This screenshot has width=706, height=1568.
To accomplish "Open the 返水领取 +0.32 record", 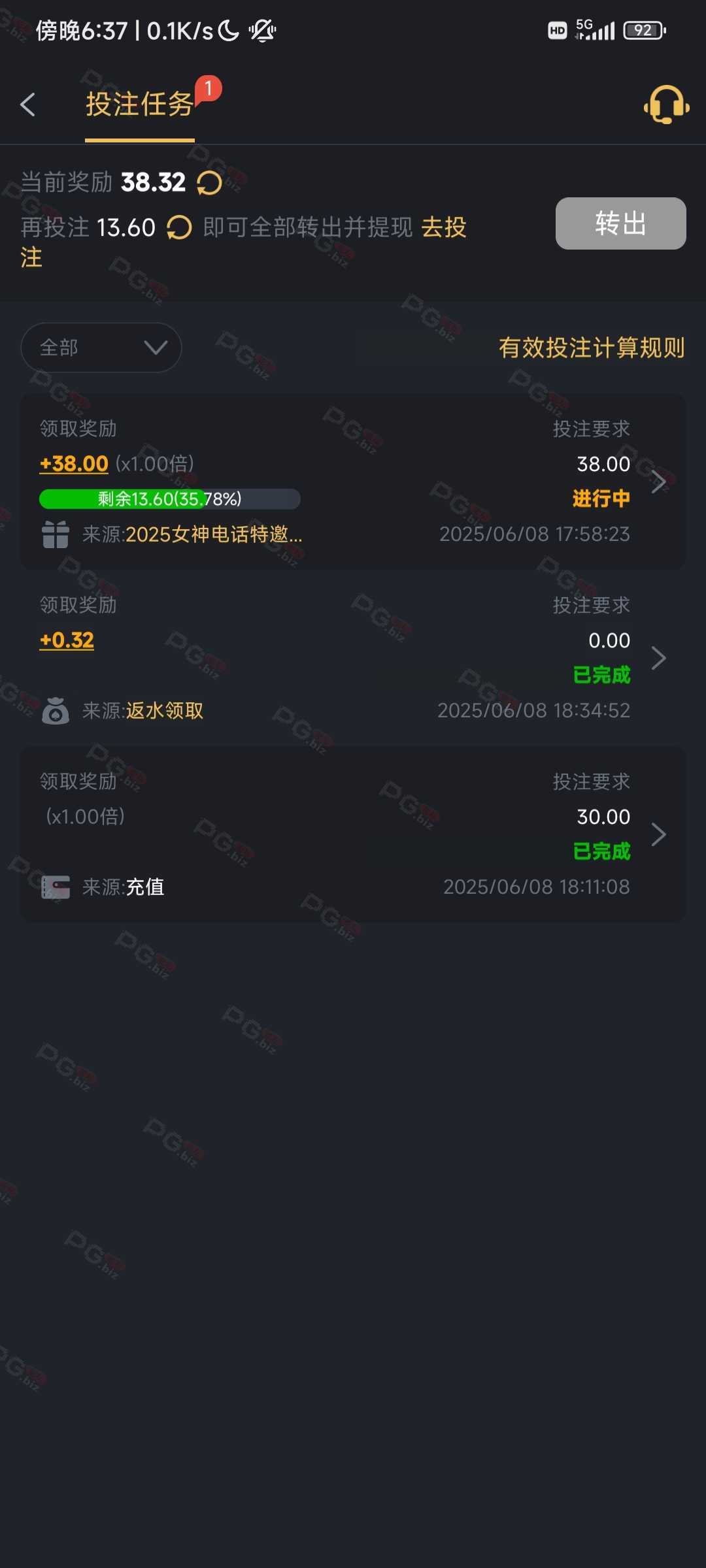I will (353, 658).
